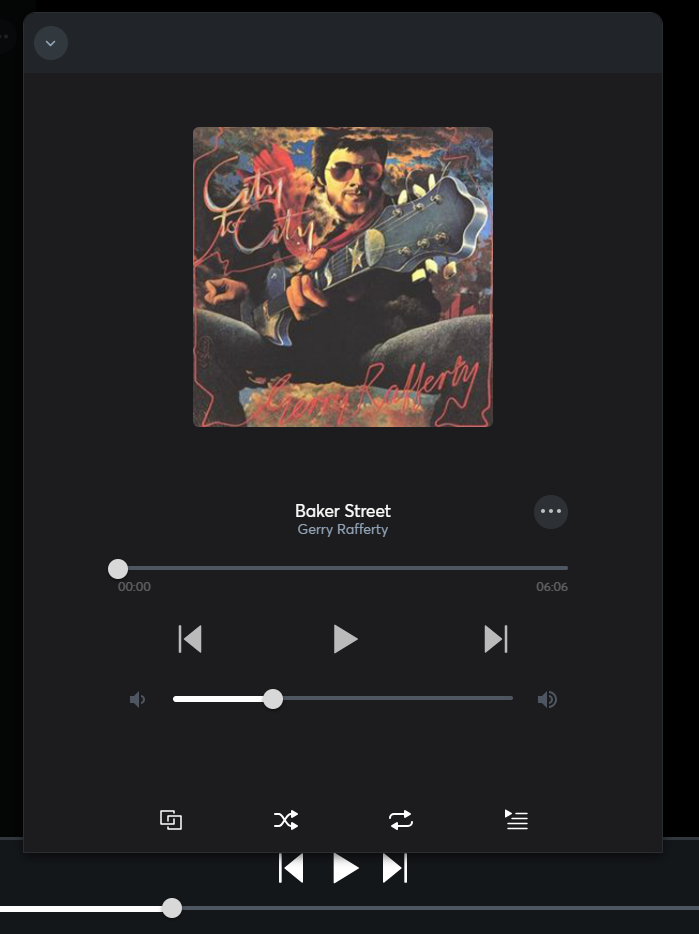The height and width of the screenshot is (934, 699).
Task: Play Baker Street from the expanded player
Action: (x=345, y=639)
